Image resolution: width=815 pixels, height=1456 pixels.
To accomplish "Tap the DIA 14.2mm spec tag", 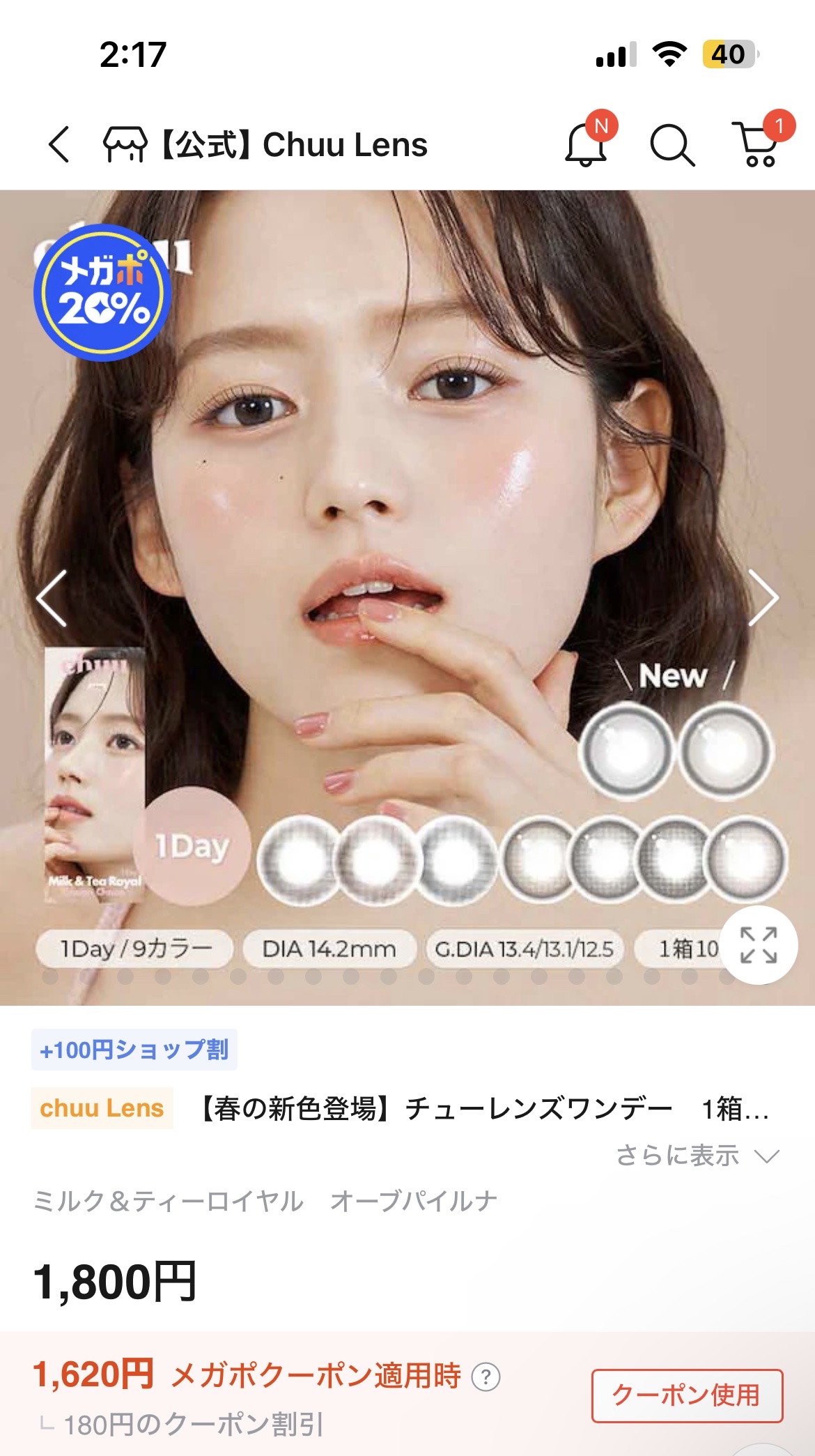I will tap(327, 949).
